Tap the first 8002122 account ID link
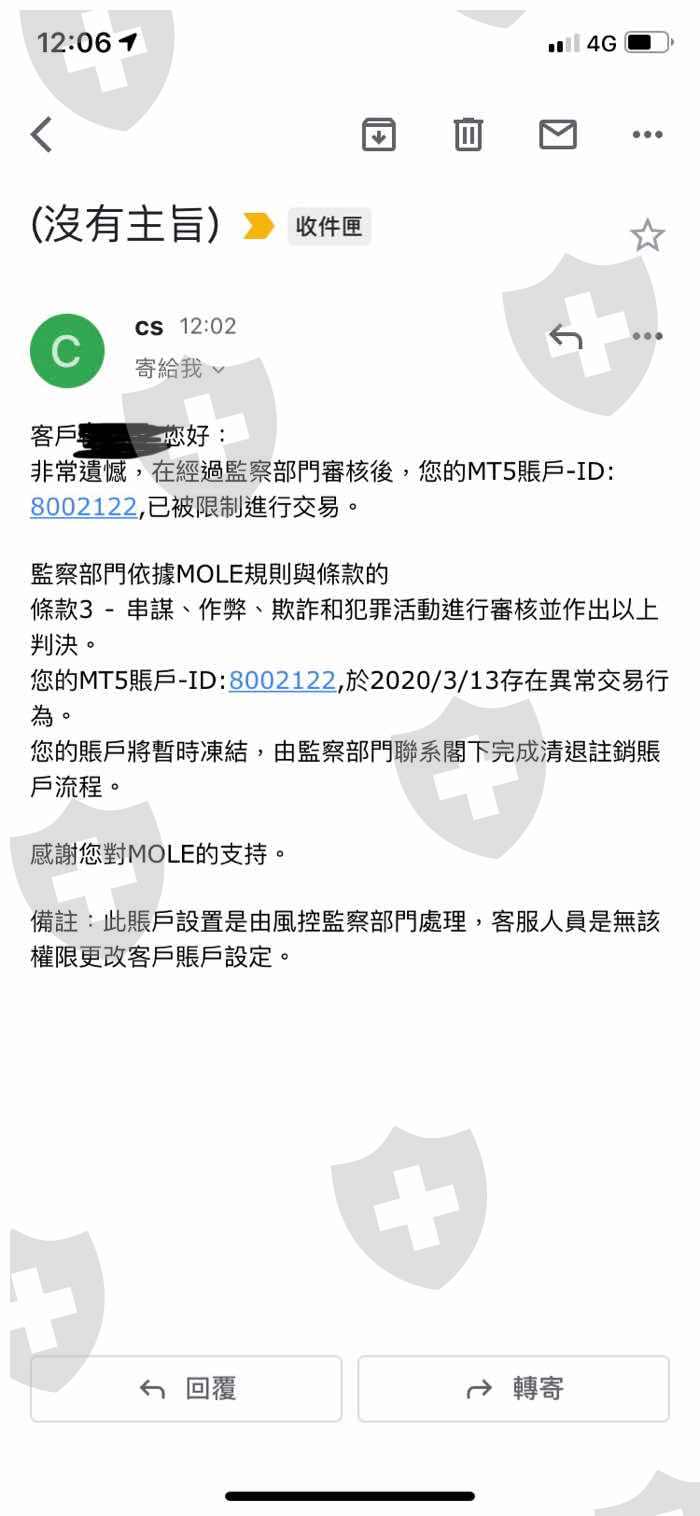The height and width of the screenshot is (1516, 700). click(83, 507)
